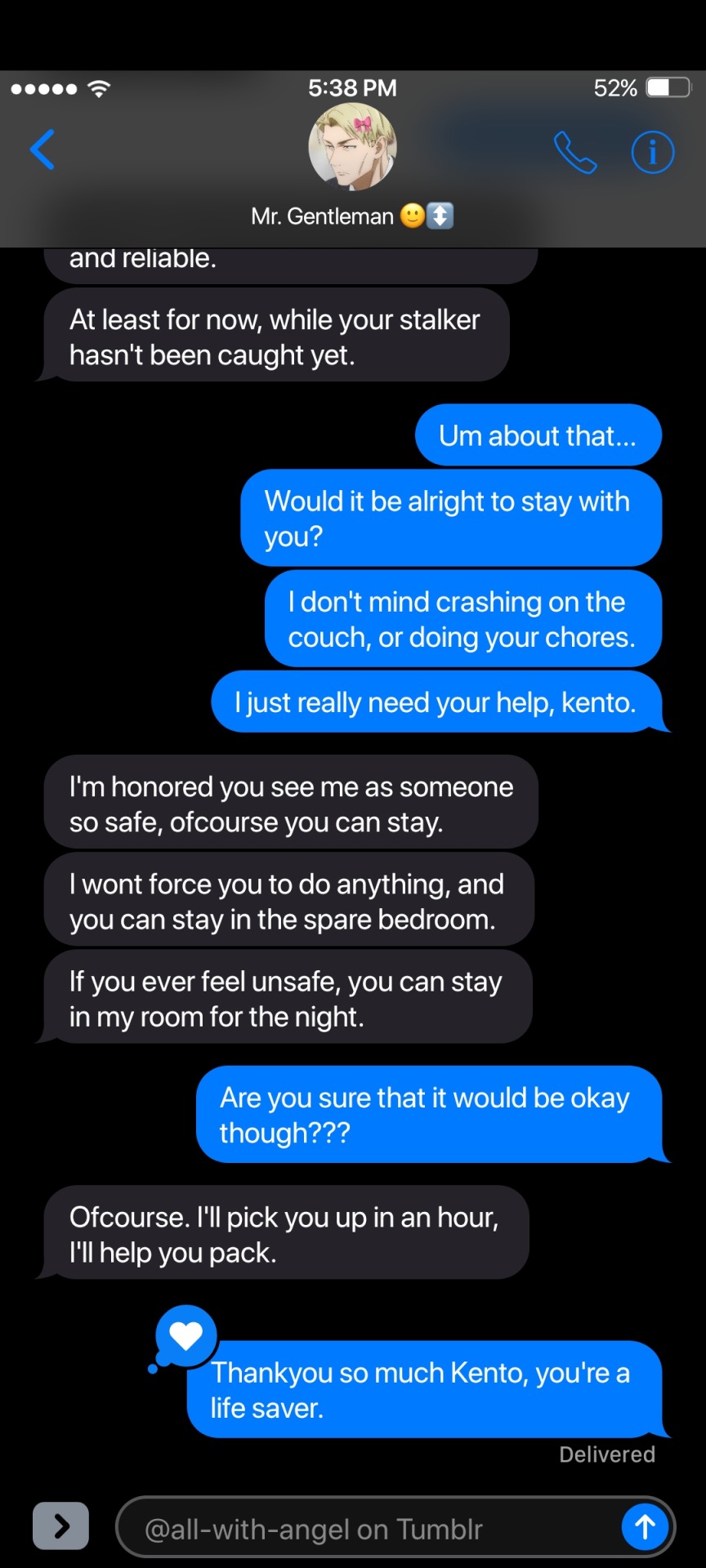Call Mr. Gentleman

(575, 153)
